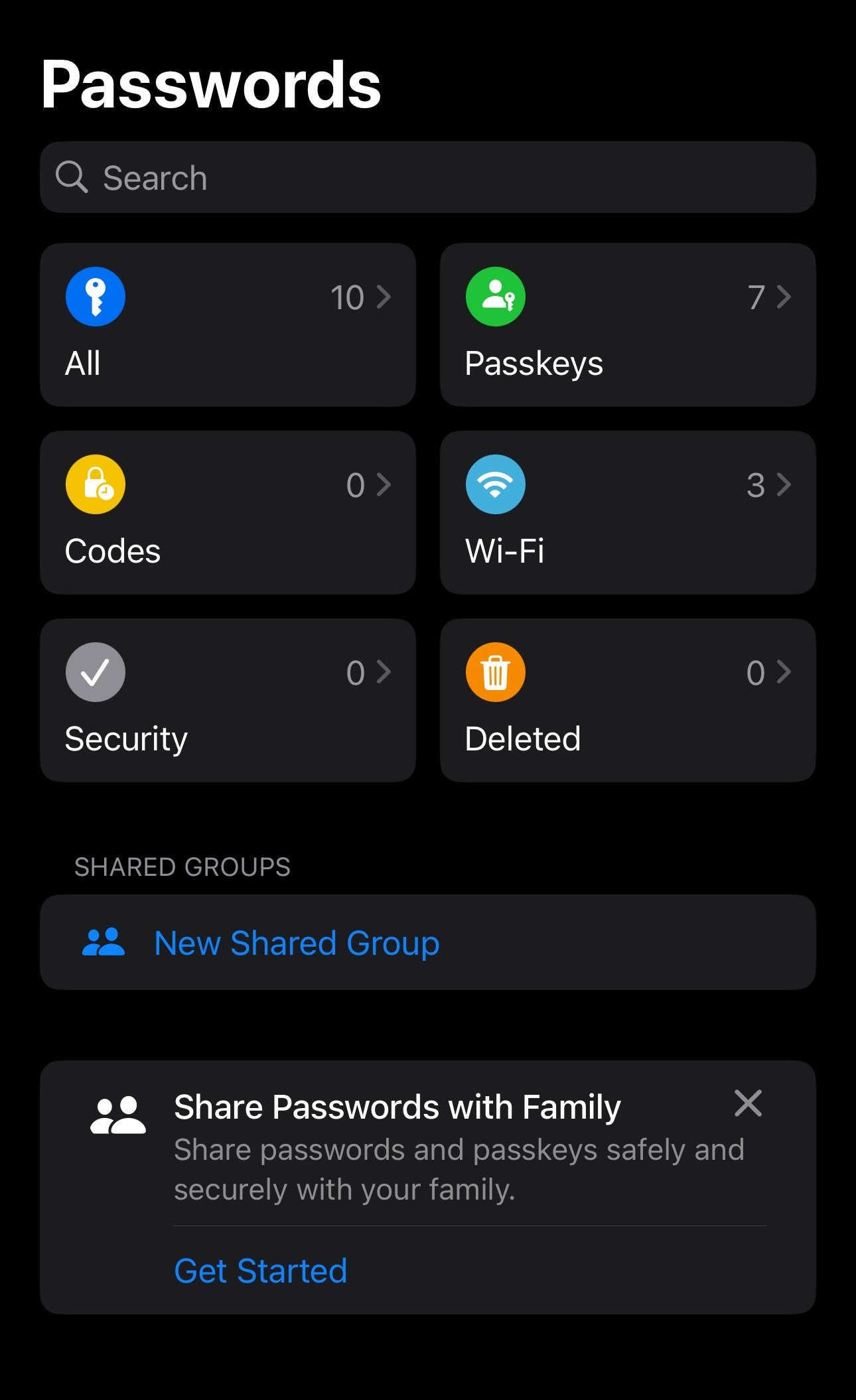Screen dimensions: 856x1400
Task: Open saved Wi-Fi passwords
Action: pos(628,512)
